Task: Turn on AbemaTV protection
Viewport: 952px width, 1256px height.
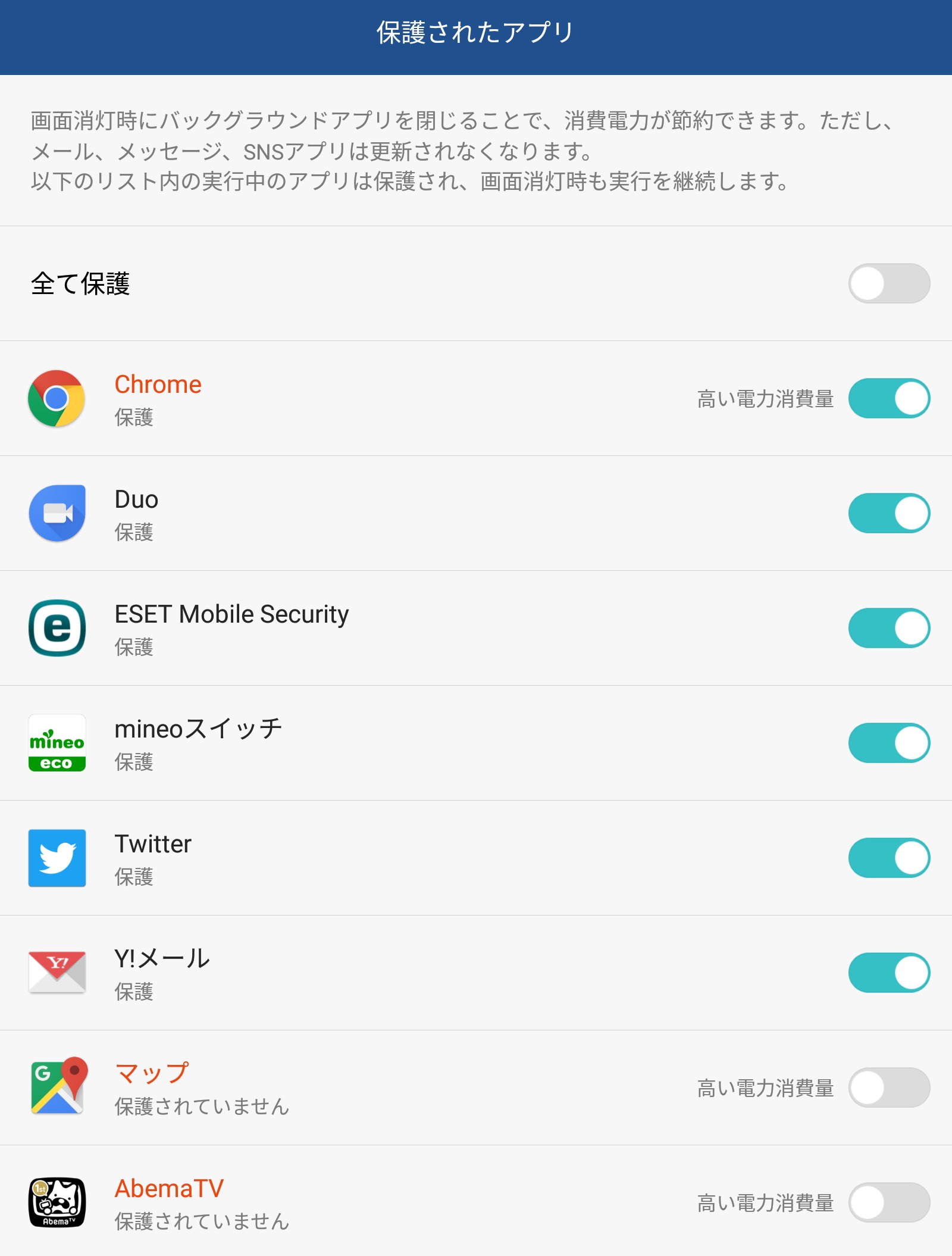Action: 888,1202
